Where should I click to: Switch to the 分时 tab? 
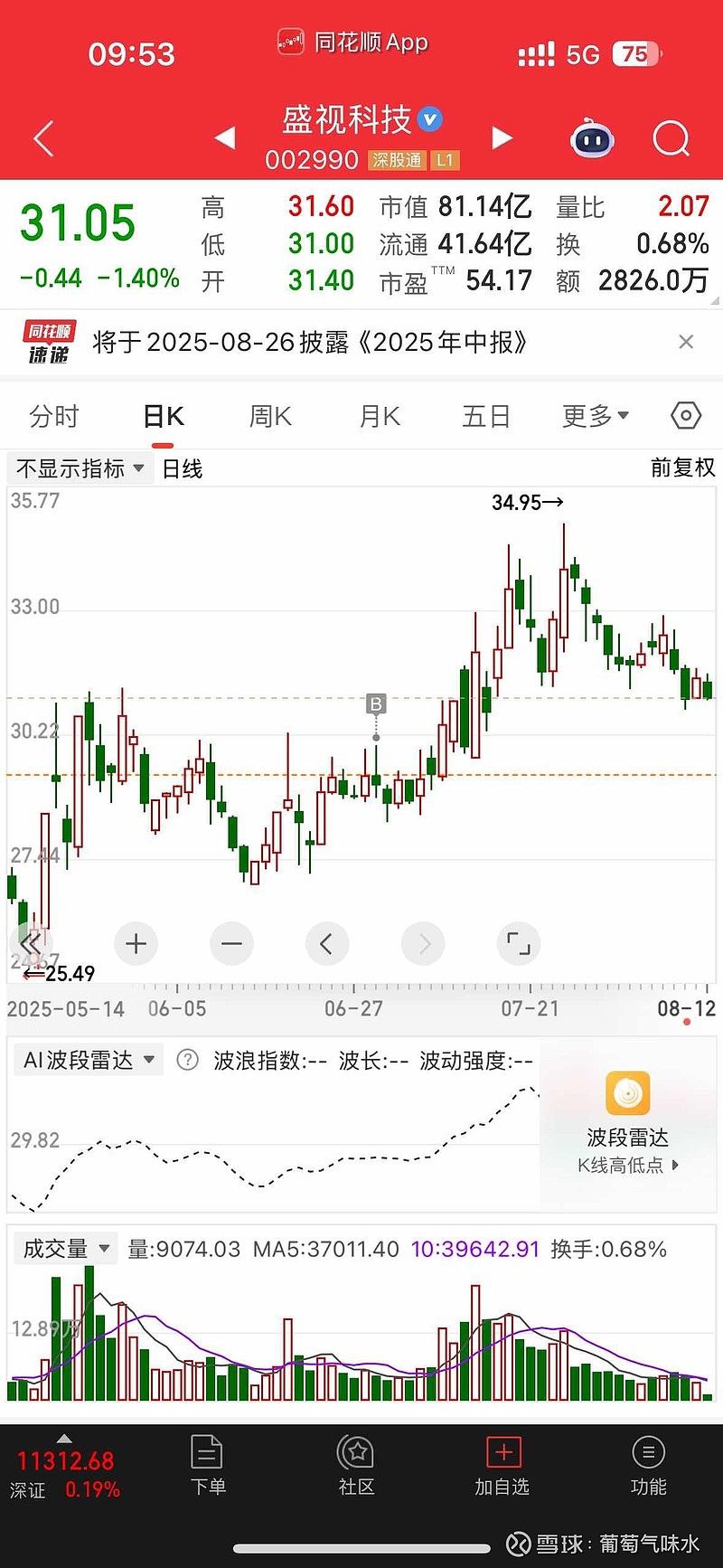pyautogui.click(x=54, y=416)
